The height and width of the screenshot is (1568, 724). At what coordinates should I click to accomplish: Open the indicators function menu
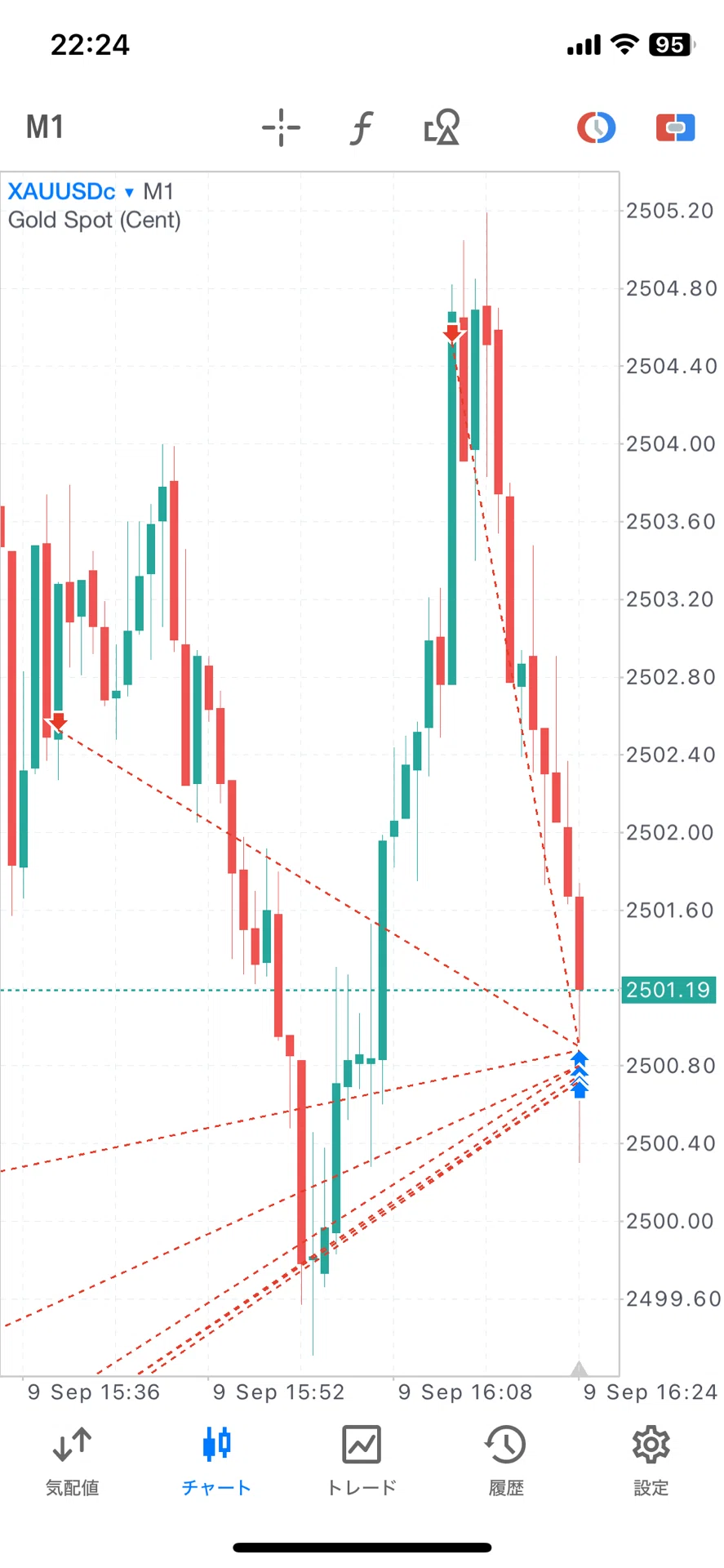click(361, 127)
